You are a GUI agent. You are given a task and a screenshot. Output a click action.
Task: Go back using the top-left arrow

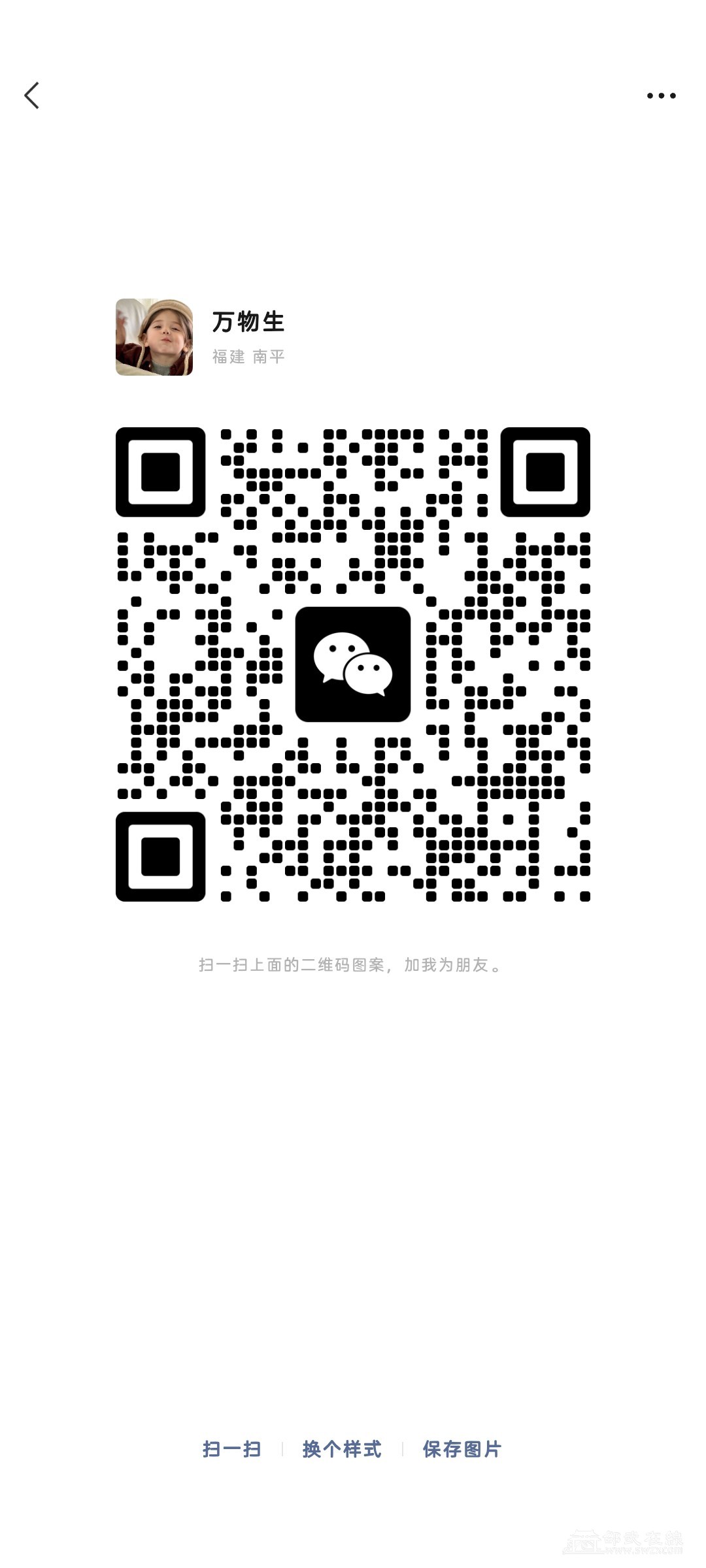[32, 95]
